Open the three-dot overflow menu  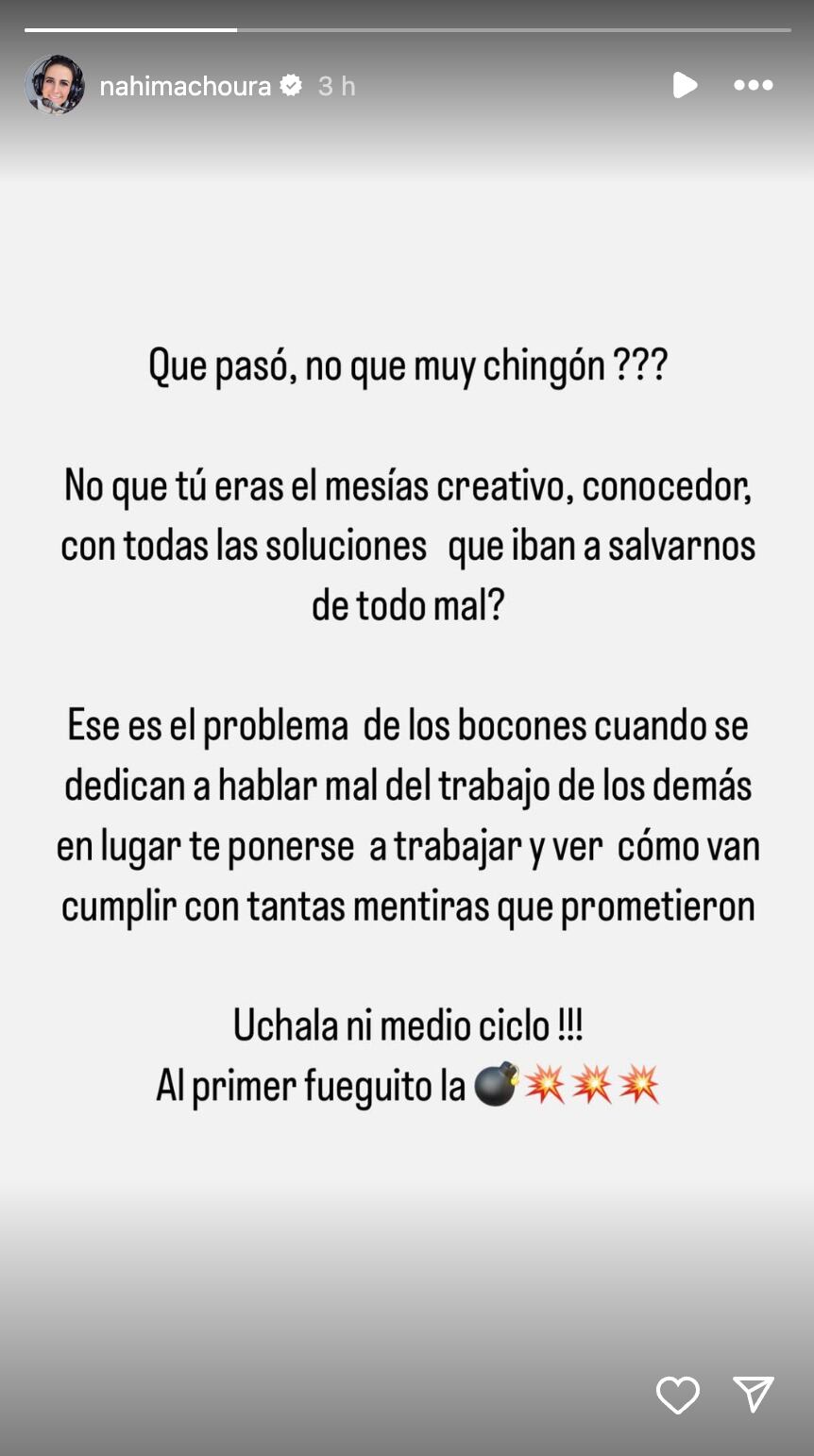coord(753,85)
